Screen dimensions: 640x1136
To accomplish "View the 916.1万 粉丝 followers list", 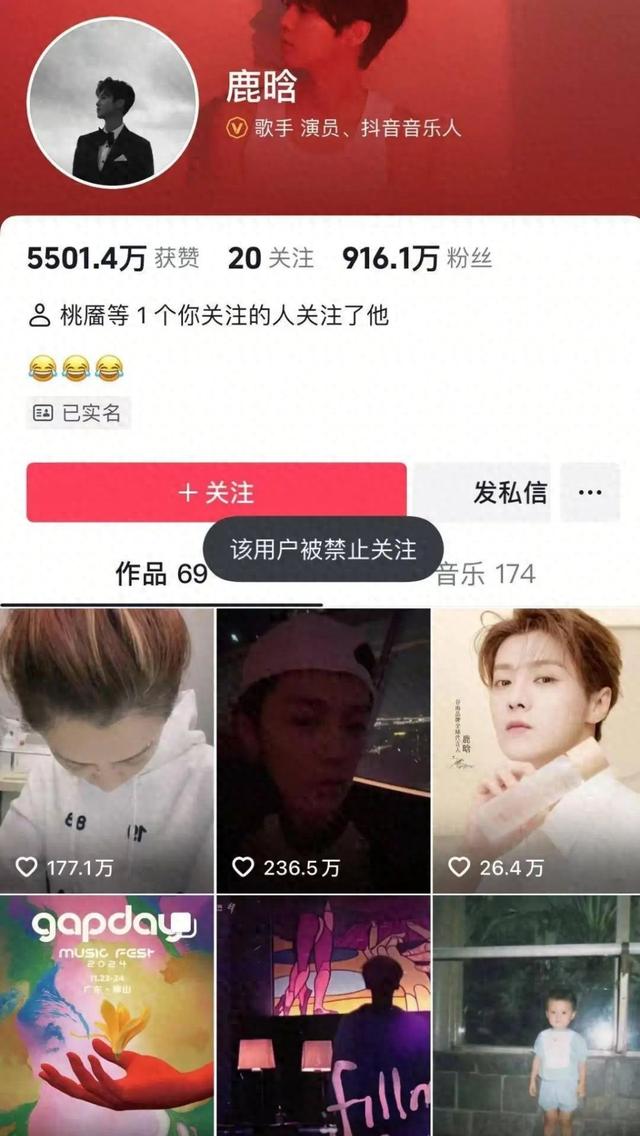I will pyautogui.click(x=417, y=259).
